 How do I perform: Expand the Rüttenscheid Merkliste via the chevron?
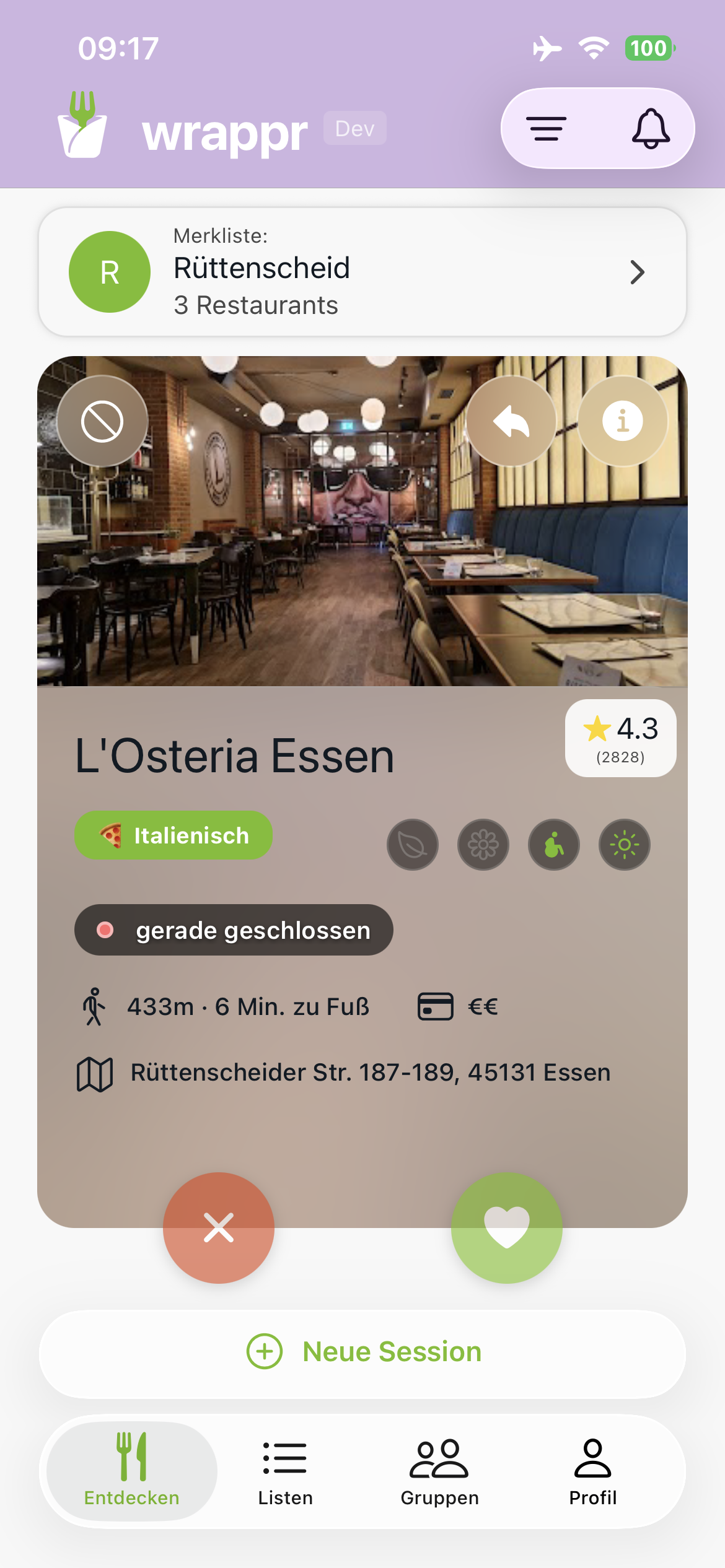point(638,272)
